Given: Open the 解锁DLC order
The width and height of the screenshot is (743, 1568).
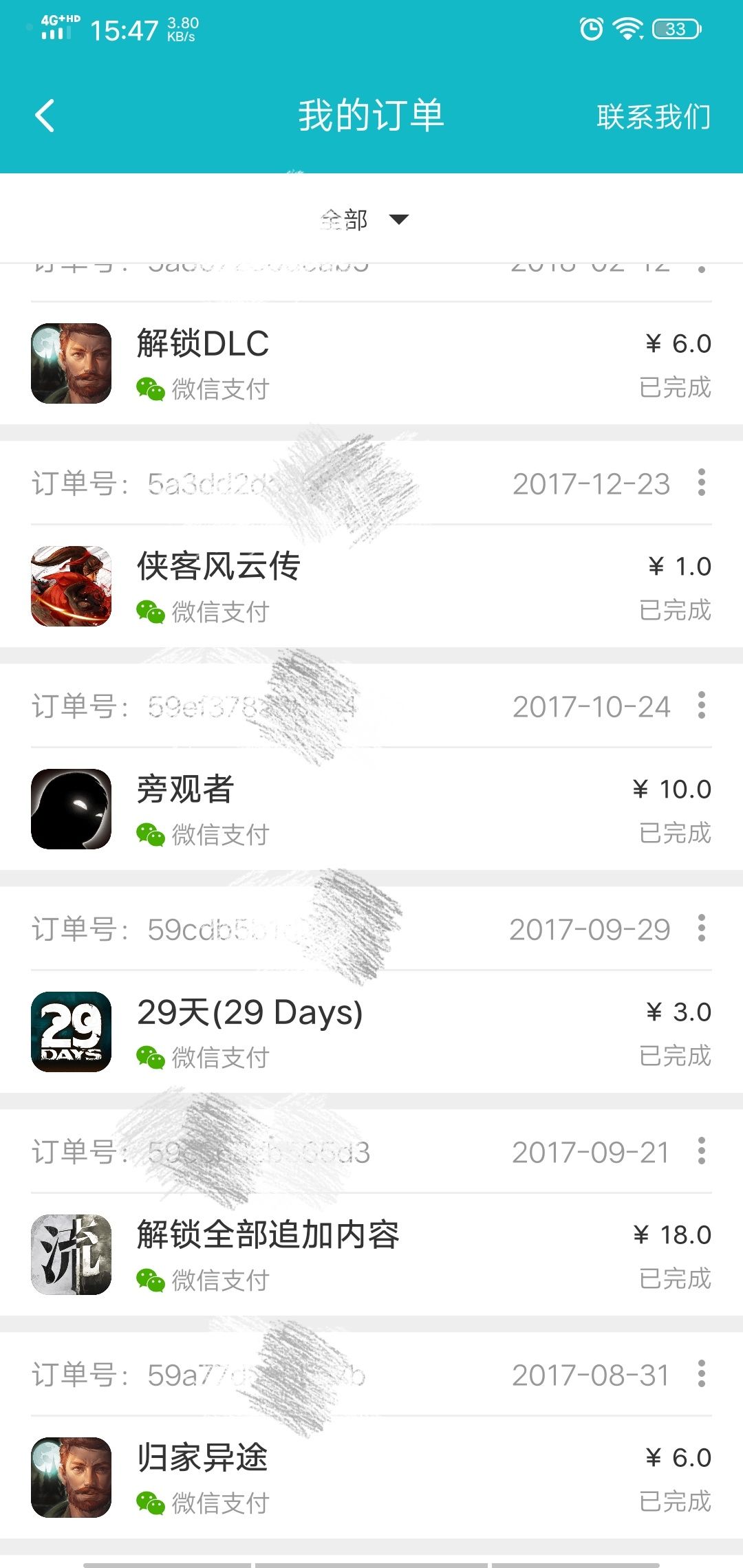Looking at the screenshot, I should (x=371, y=364).
